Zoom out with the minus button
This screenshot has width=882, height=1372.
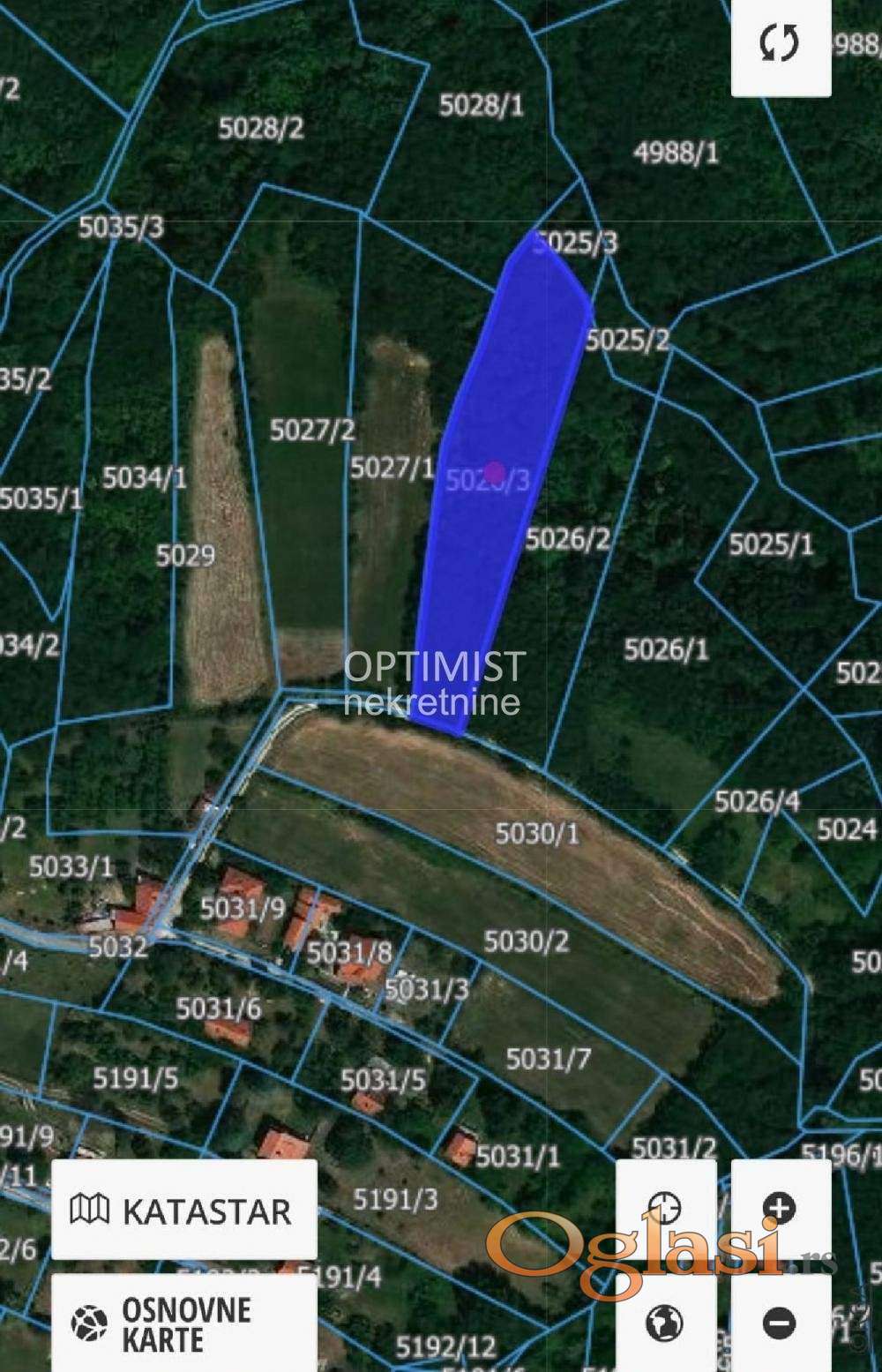point(781,1322)
